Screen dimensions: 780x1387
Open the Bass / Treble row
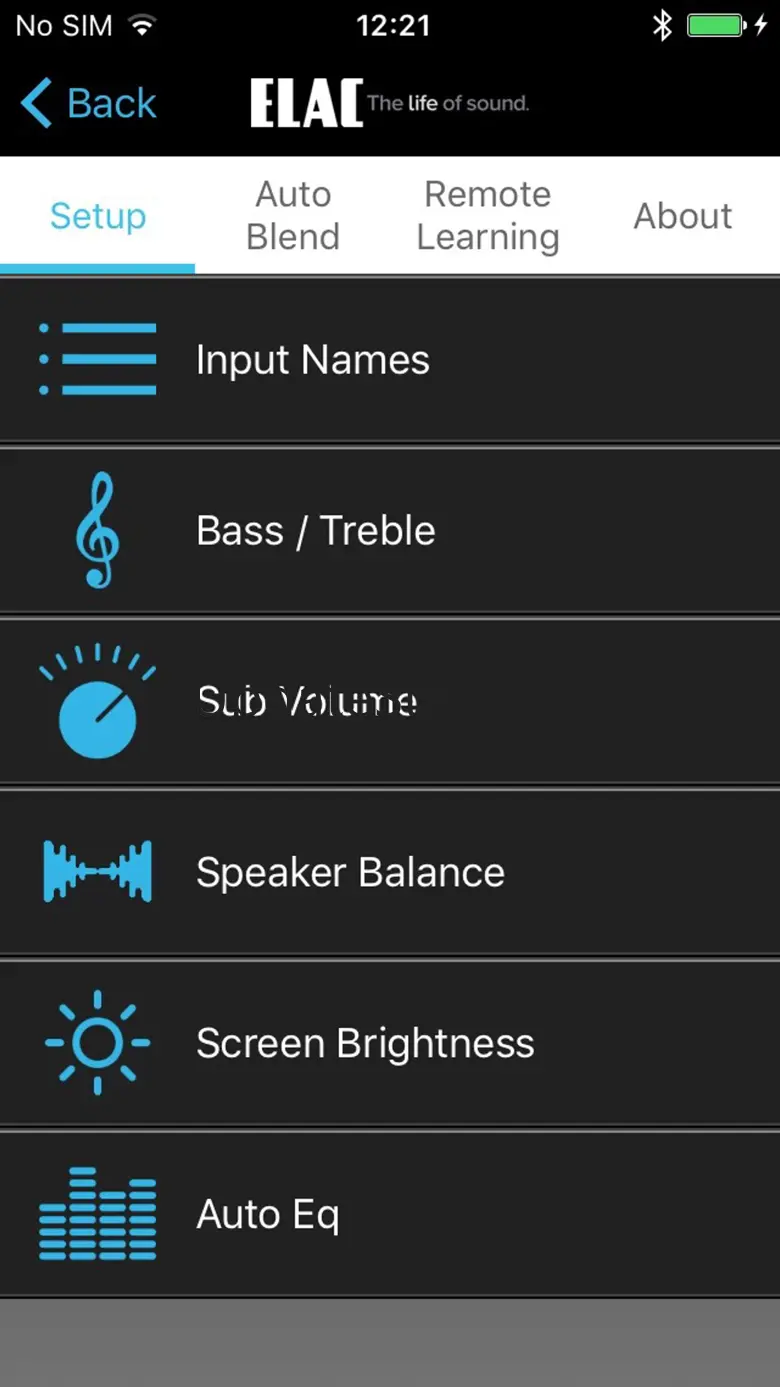click(x=390, y=531)
